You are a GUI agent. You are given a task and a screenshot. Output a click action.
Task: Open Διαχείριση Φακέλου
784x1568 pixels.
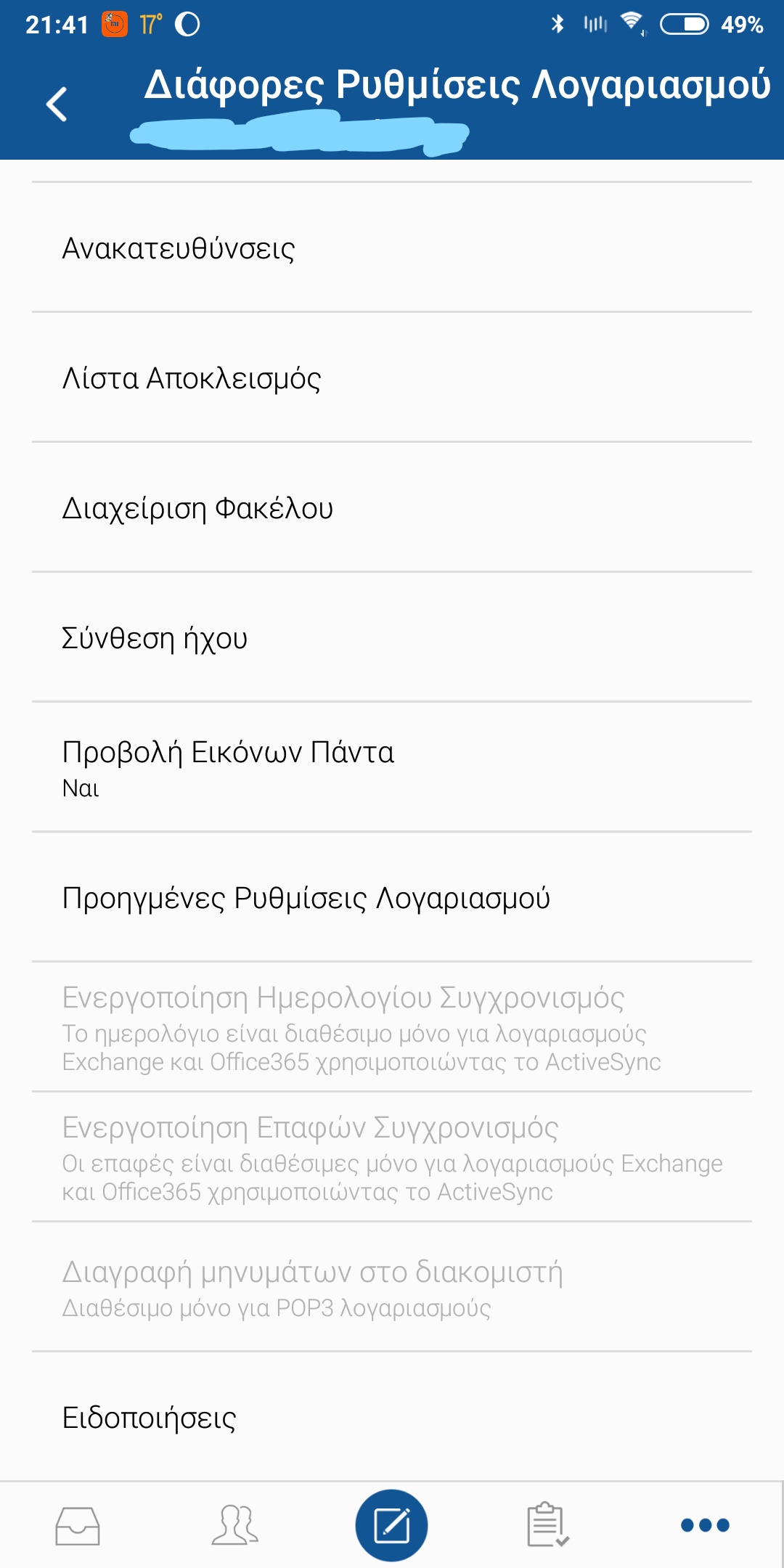click(x=392, y=508)
